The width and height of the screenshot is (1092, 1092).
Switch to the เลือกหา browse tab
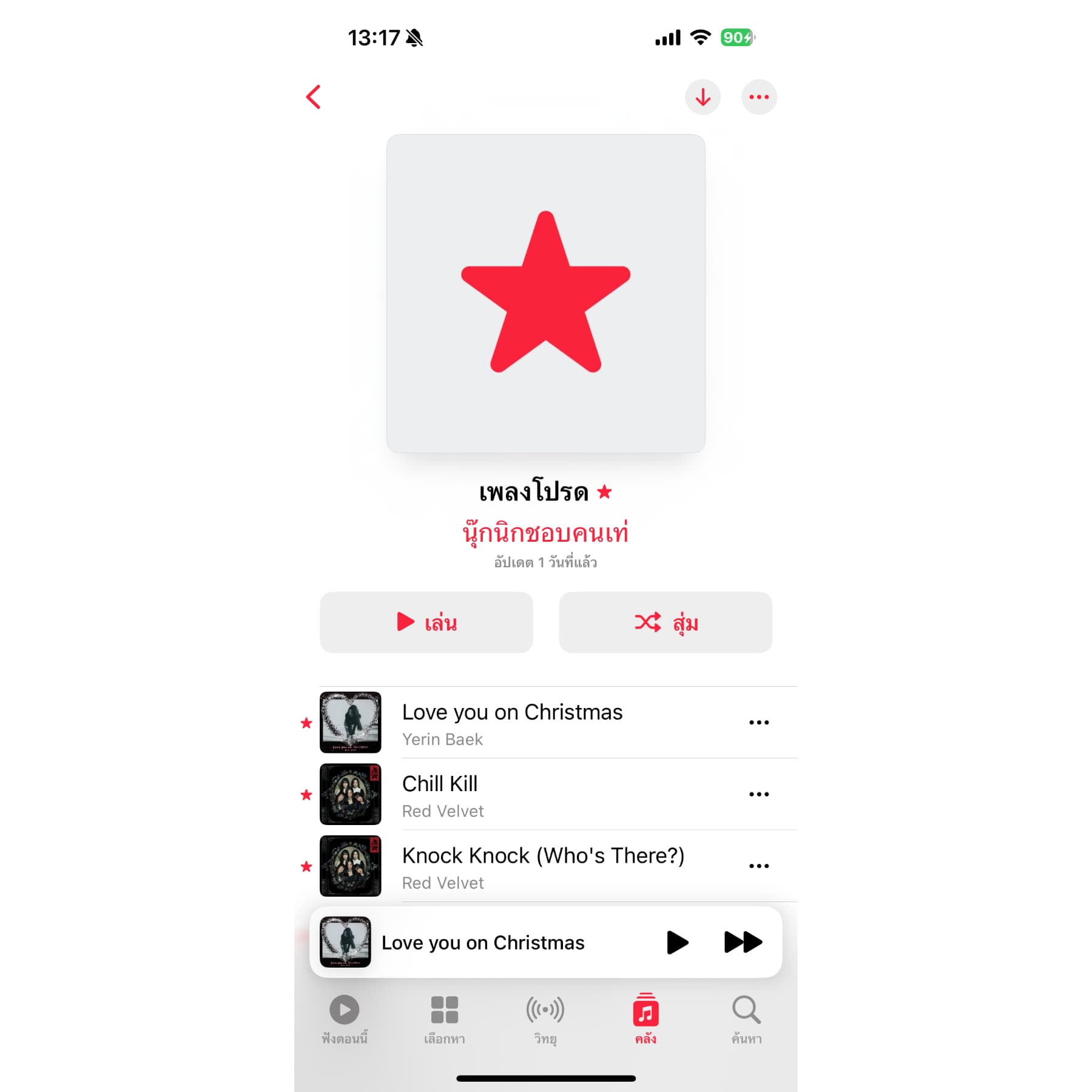(x=445, y=1019)
